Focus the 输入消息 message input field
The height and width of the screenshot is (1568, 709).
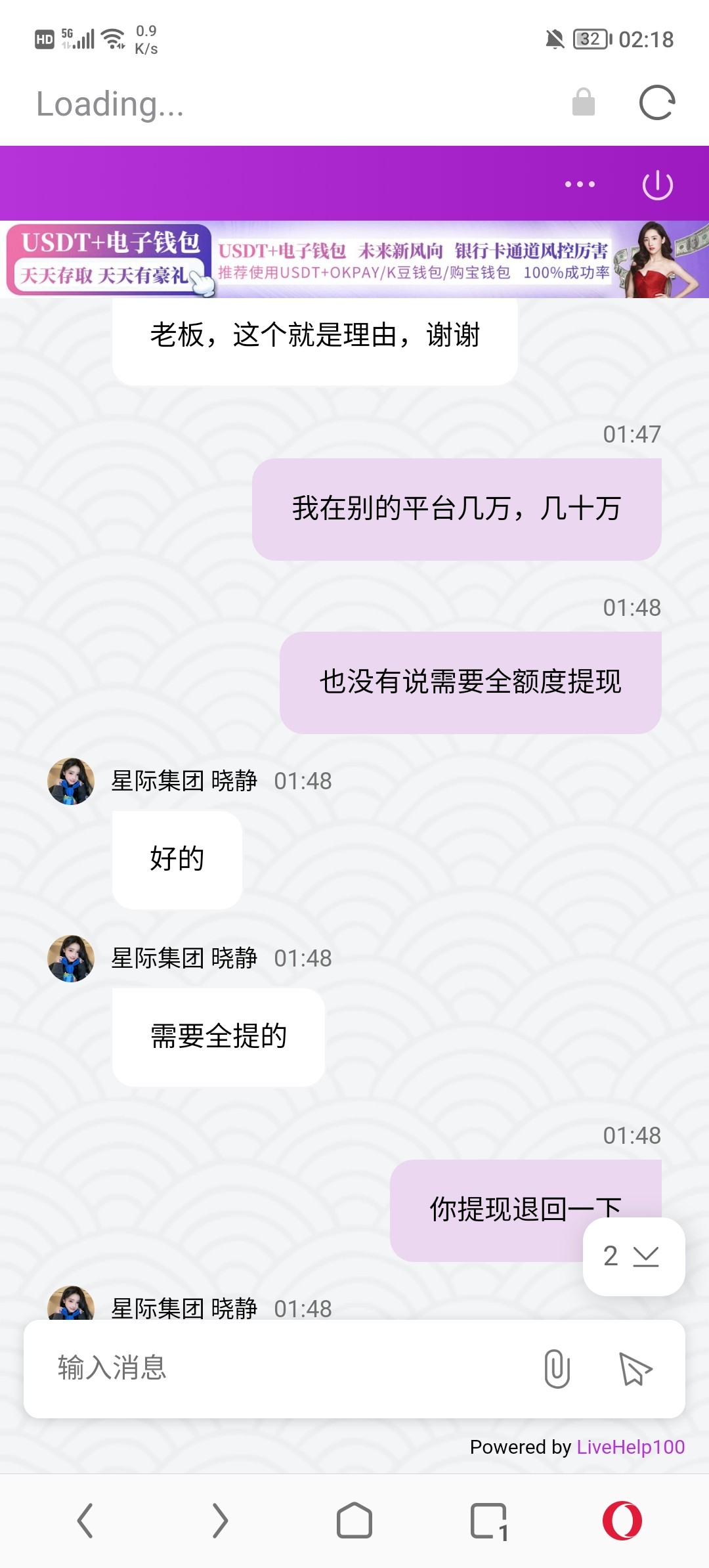(x=282, y=1368)
